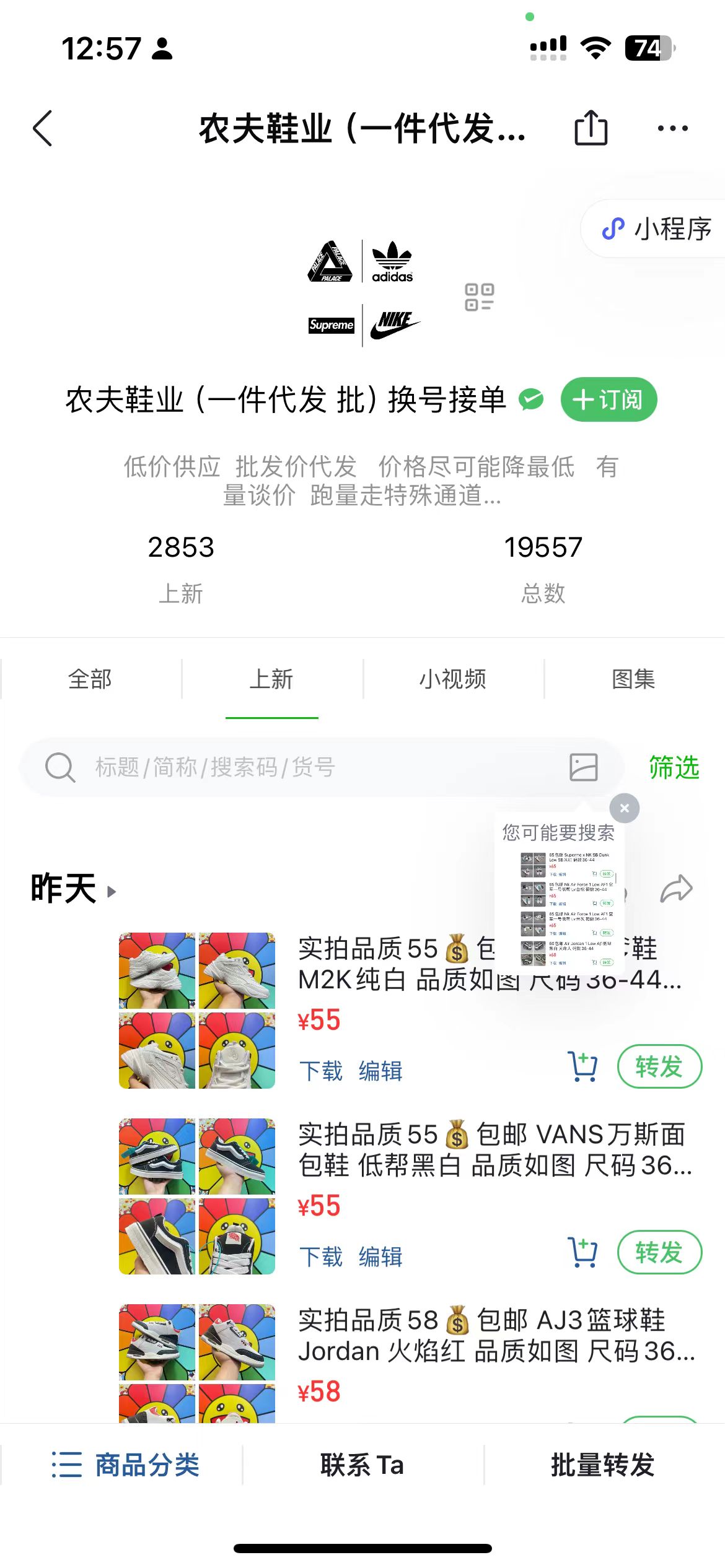This screenshot has height=1568, width=725.
Task: Forward the M2K纯白 product with 转发
Action: point(659,1066)
